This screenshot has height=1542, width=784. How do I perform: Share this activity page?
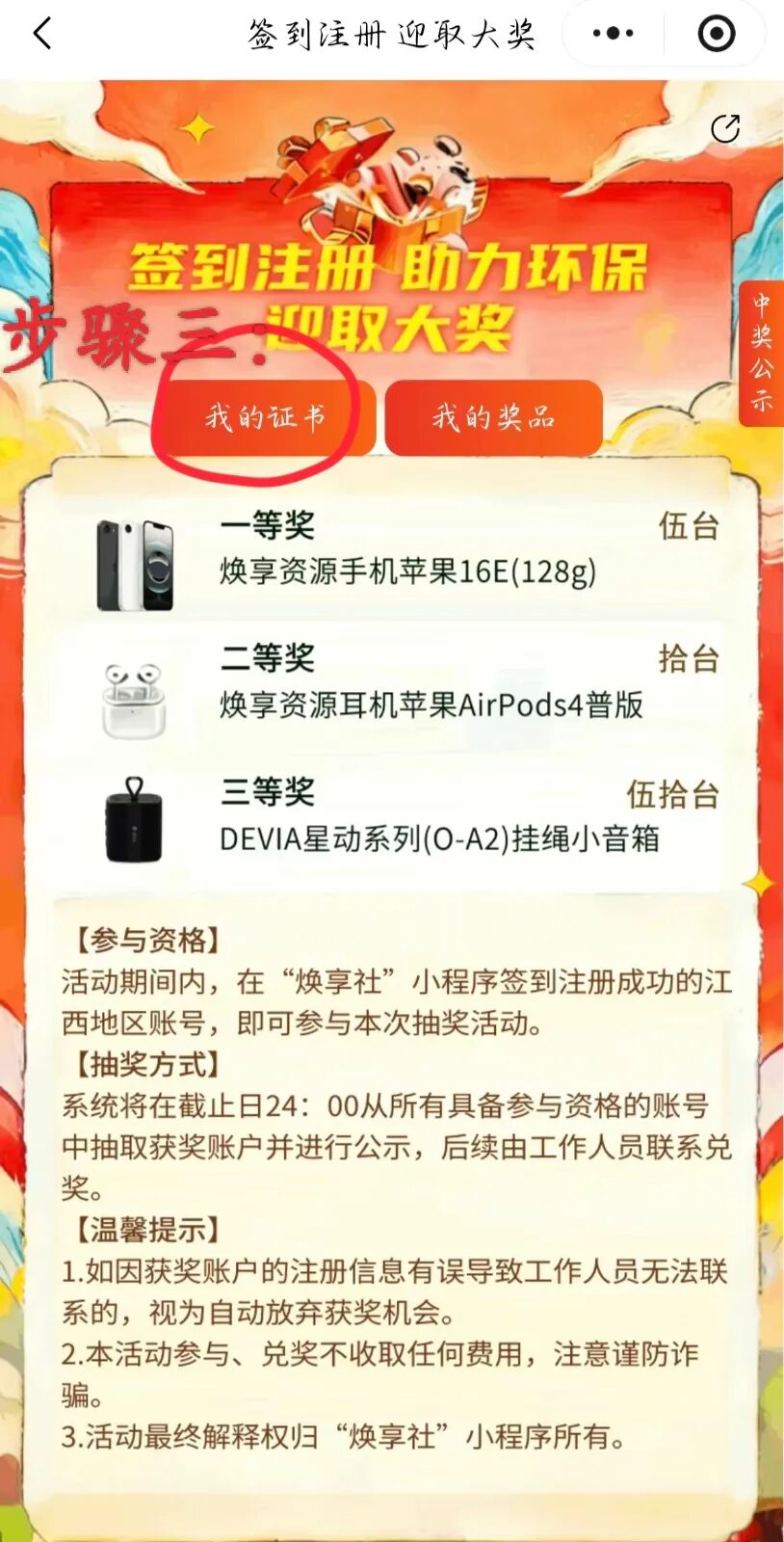click(x=724, y=128)
